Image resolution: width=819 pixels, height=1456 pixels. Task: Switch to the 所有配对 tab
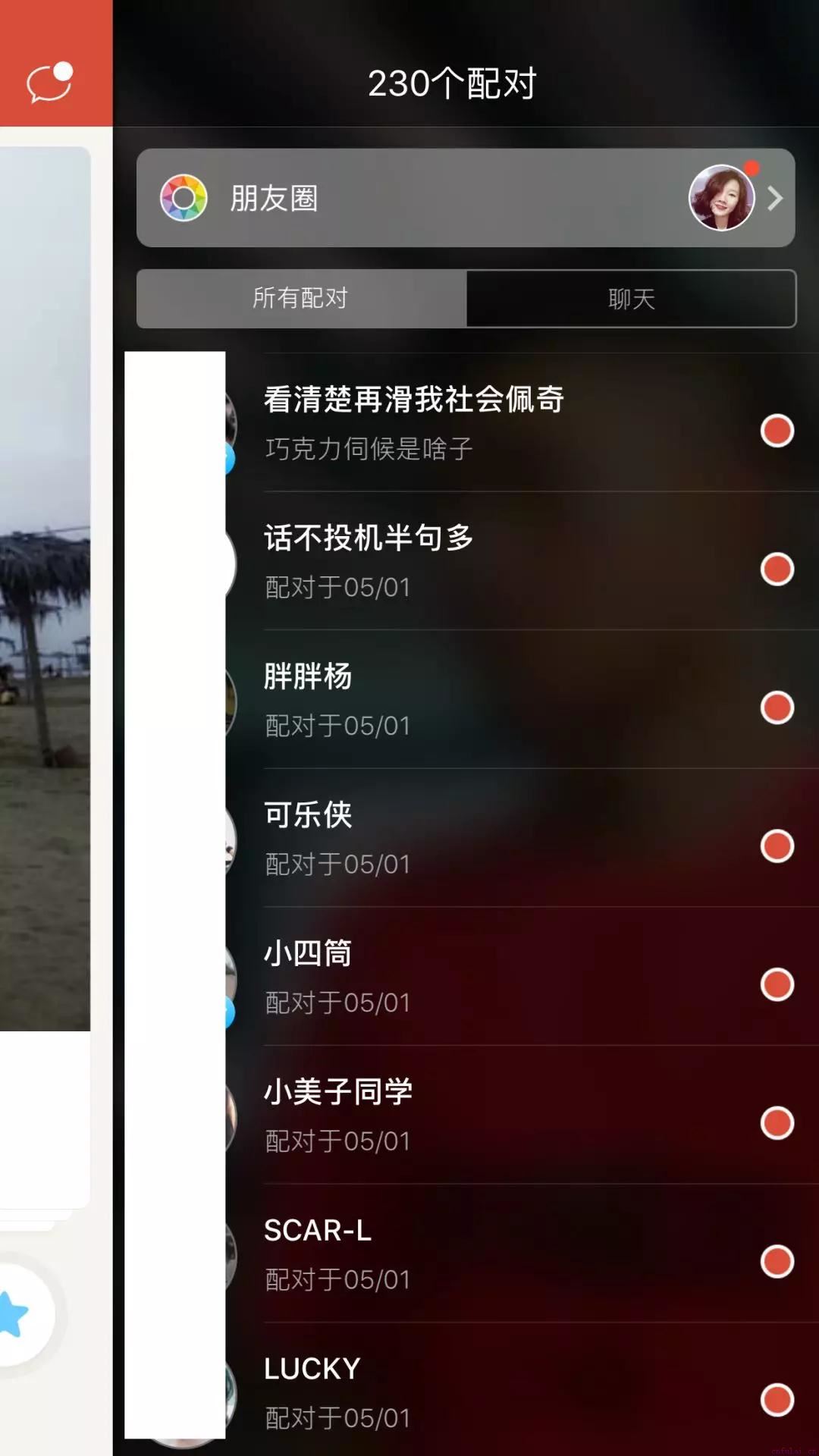pyautogui.click(x=301, y=299)
